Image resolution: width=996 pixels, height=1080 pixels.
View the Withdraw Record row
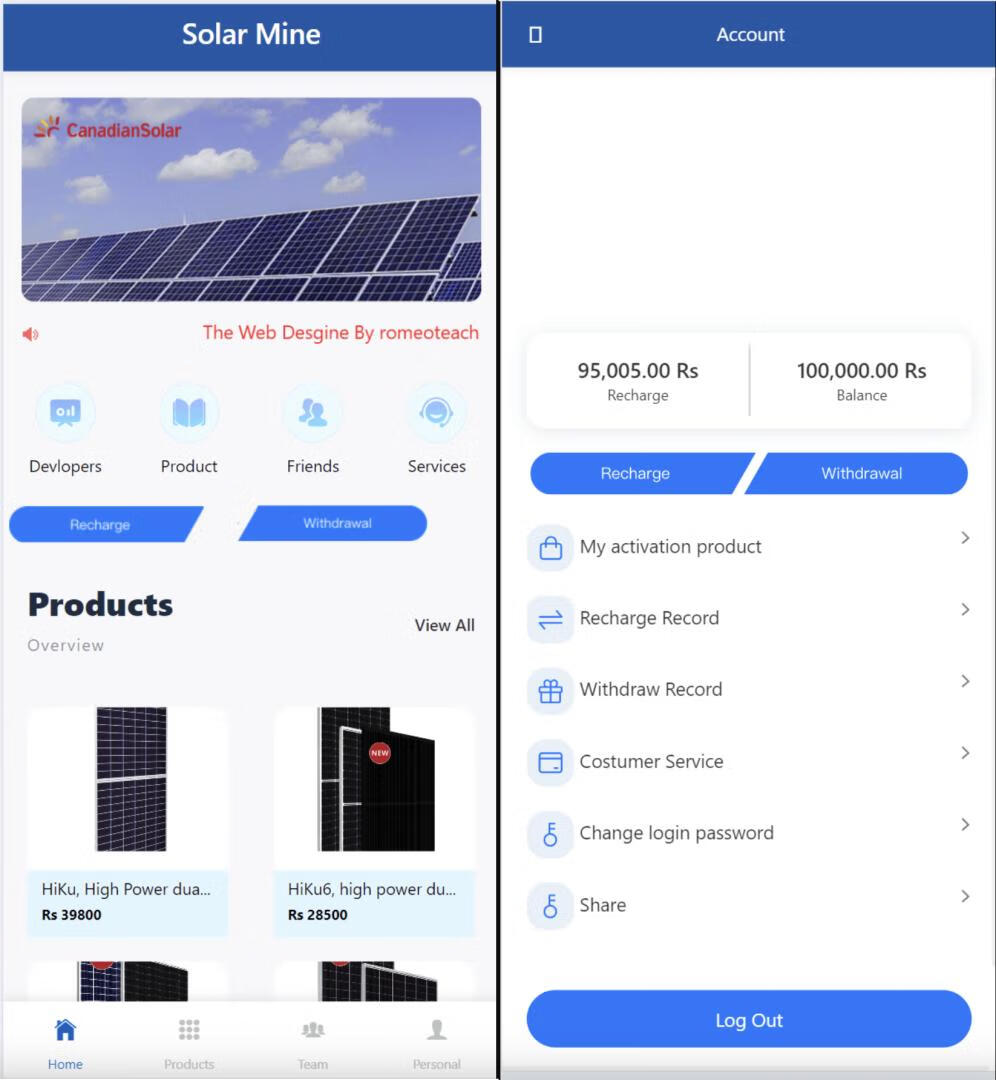point(749,690)
